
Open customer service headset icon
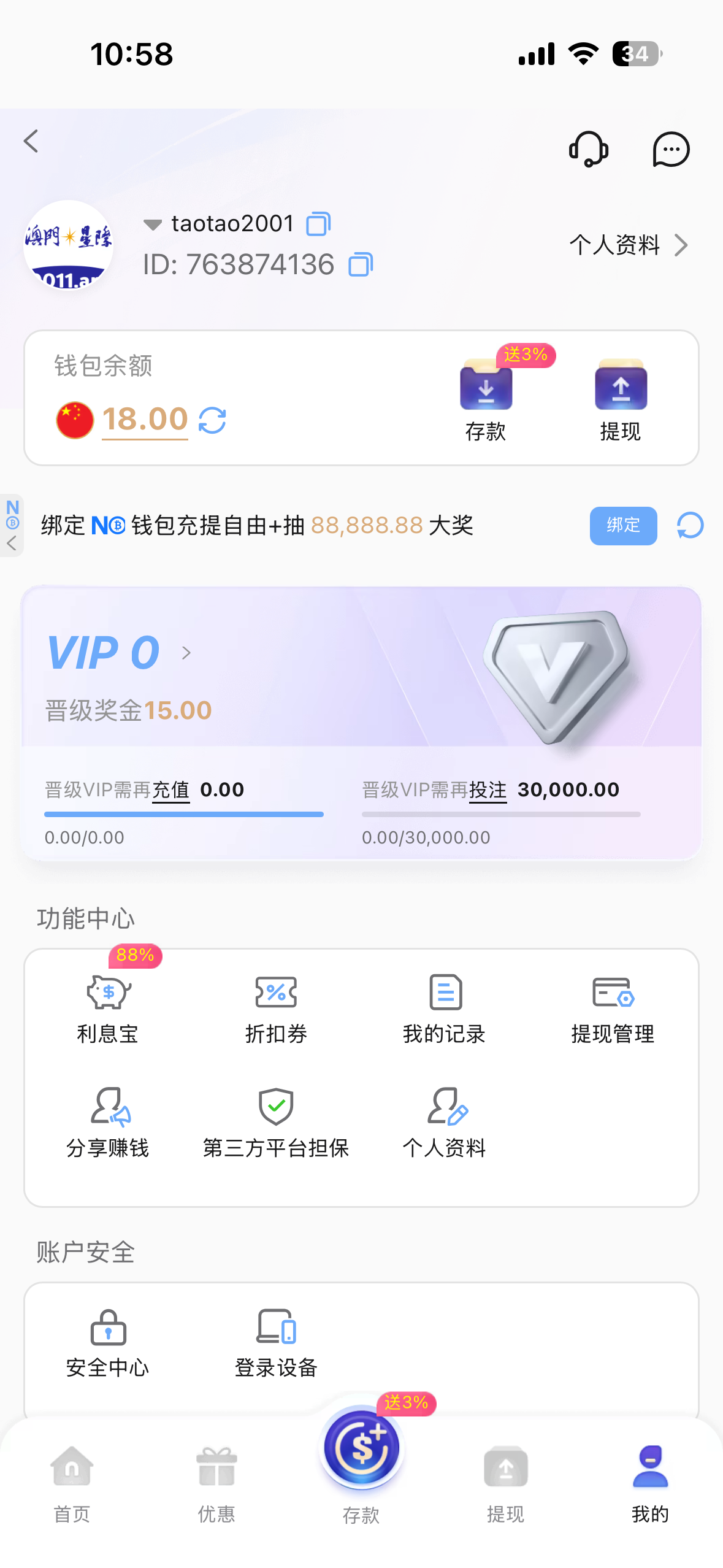point(588,149)
